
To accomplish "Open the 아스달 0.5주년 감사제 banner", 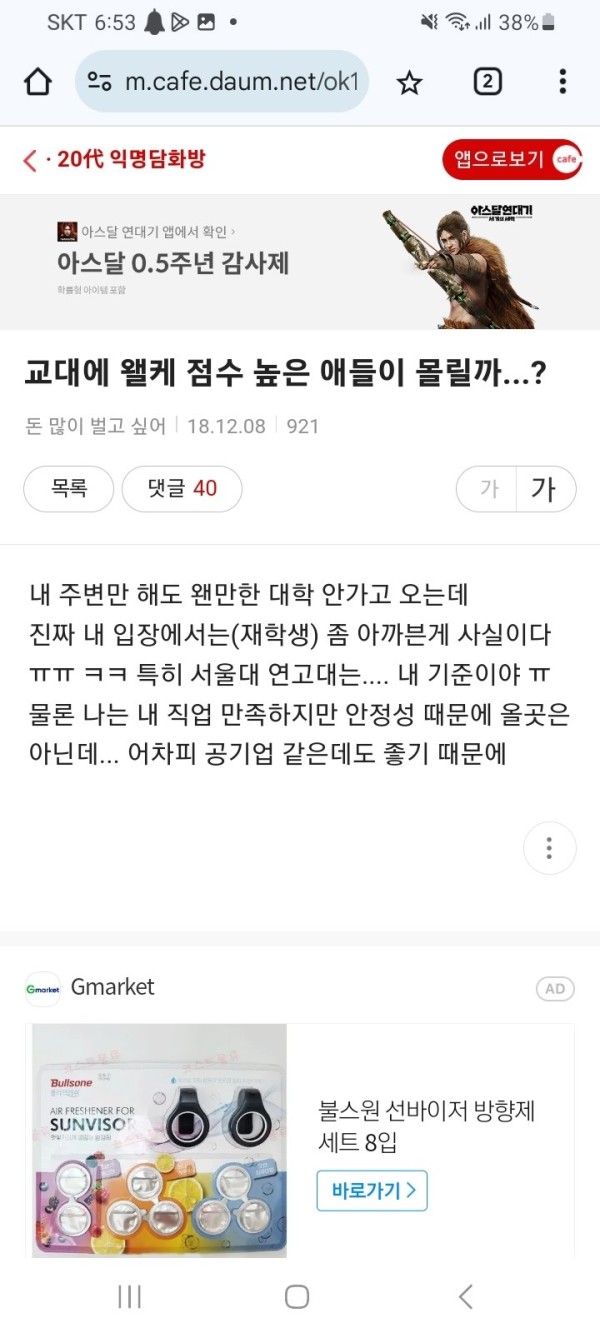I will point(299,262).
